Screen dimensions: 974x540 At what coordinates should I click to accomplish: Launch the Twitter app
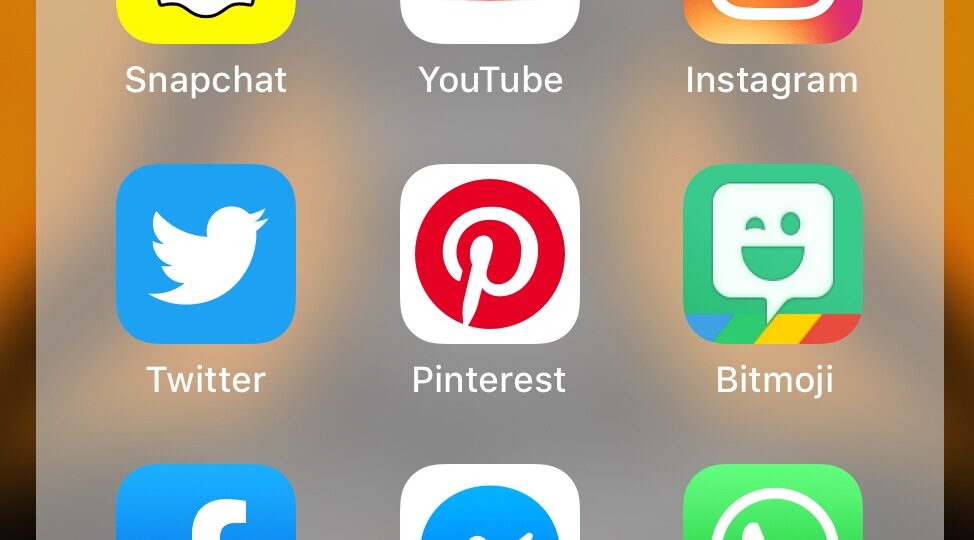click(206, 254)
